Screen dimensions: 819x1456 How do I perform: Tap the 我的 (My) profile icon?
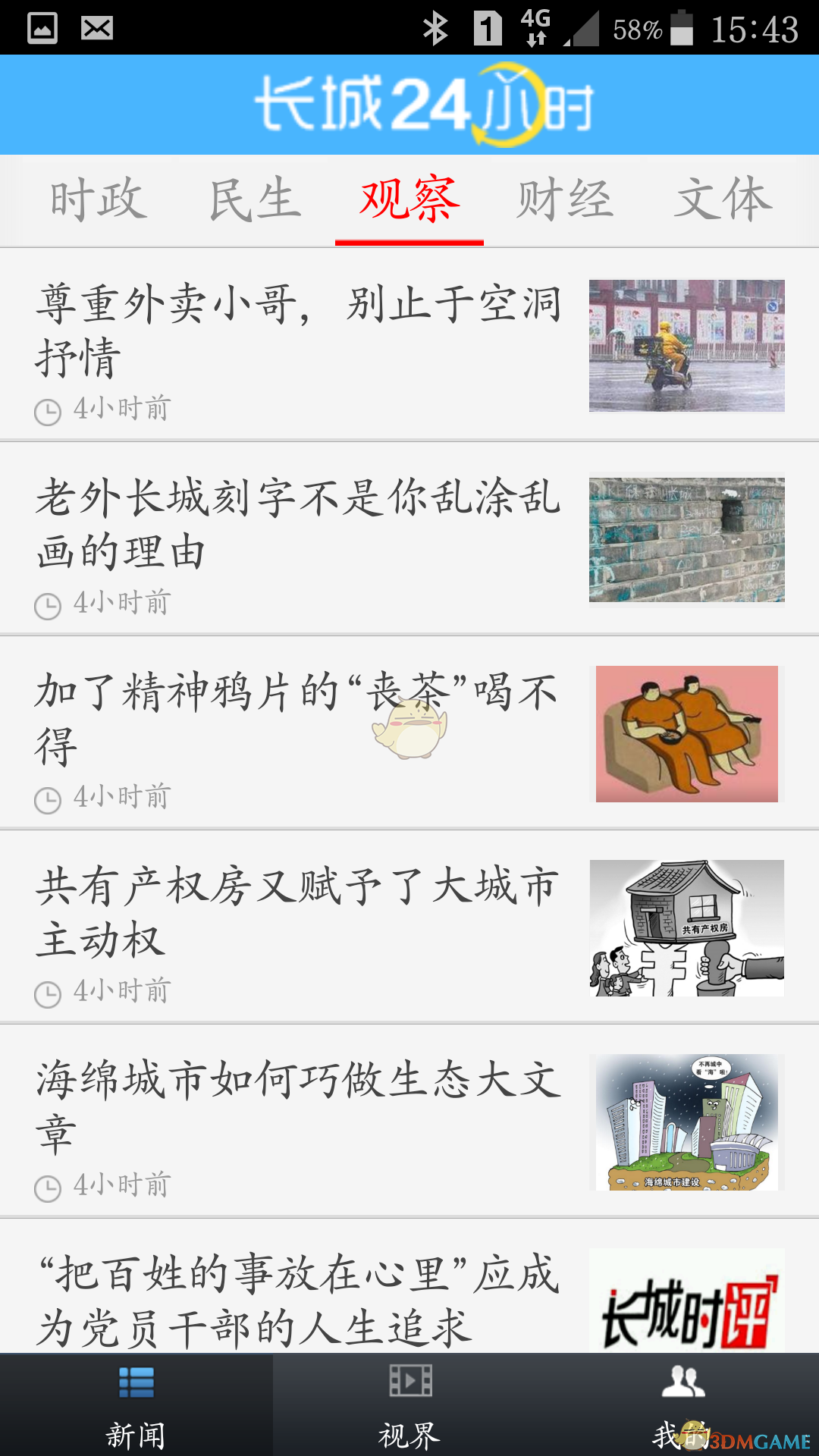(682, 1380)
